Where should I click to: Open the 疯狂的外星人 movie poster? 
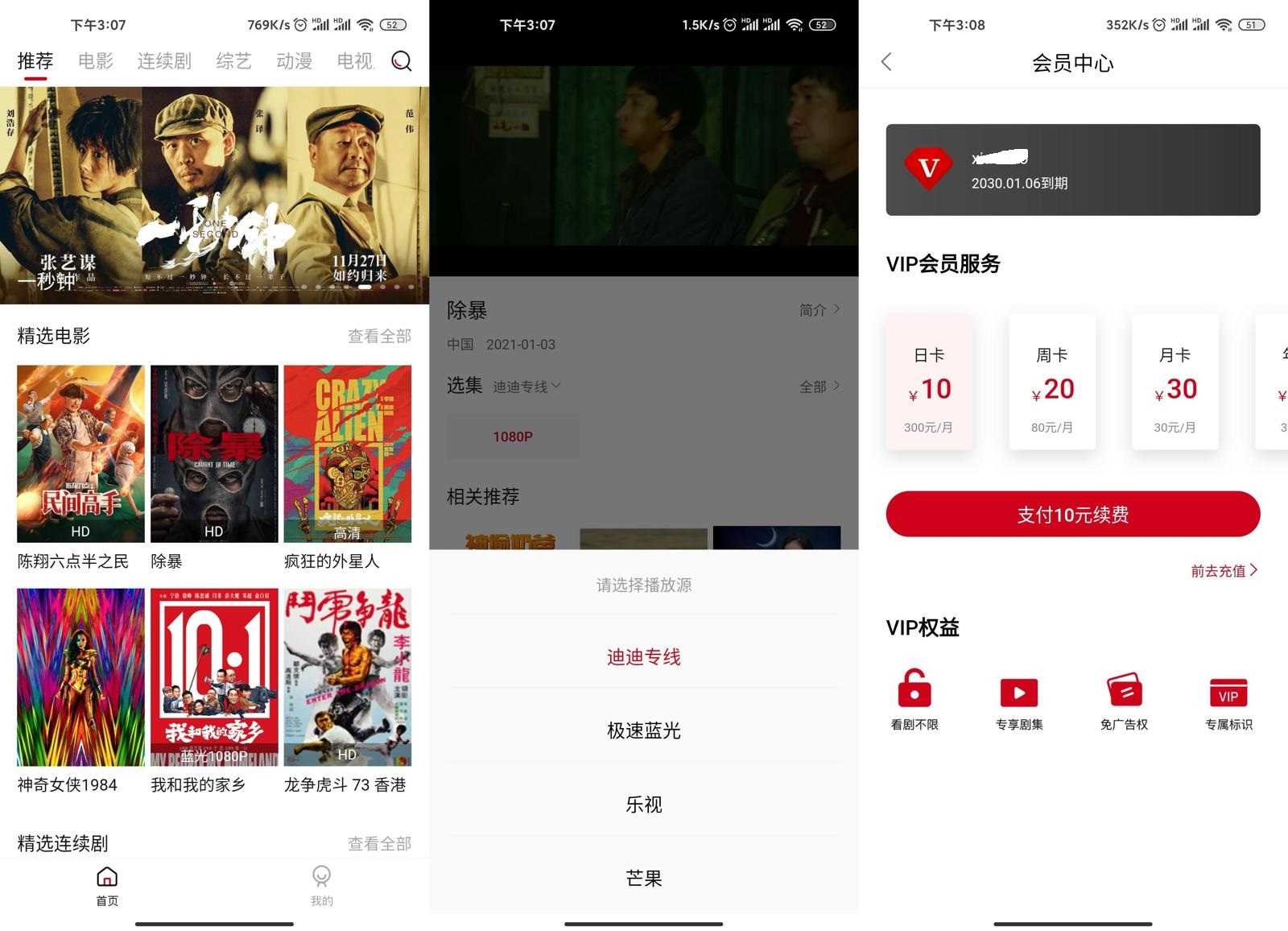347,454
